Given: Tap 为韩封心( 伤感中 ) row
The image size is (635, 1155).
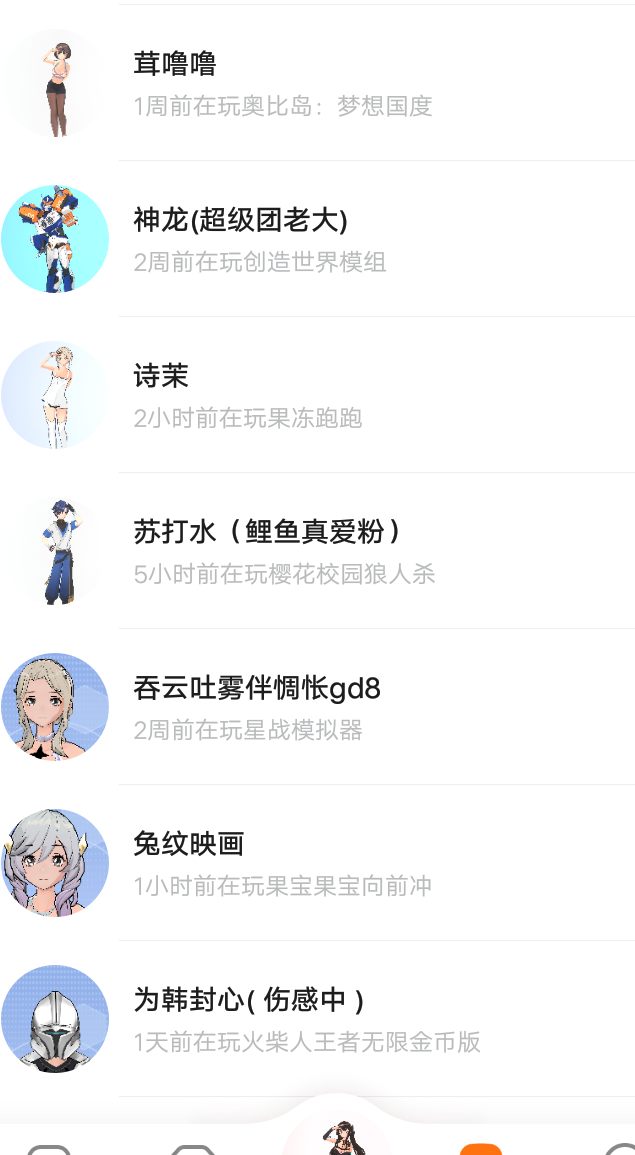Looking at the screenshot, I should [x=317, y=1019].
